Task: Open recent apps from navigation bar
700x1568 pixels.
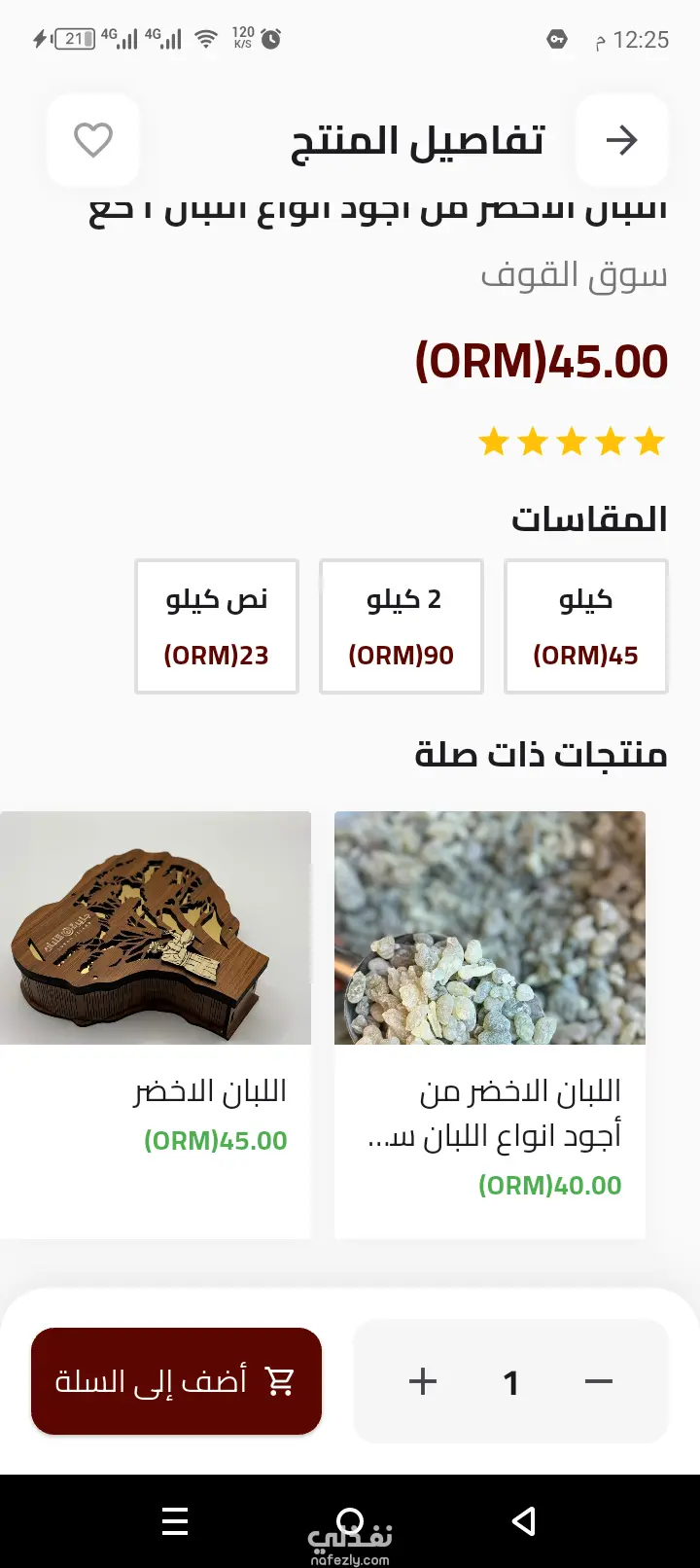Action: click(175, 1521)
